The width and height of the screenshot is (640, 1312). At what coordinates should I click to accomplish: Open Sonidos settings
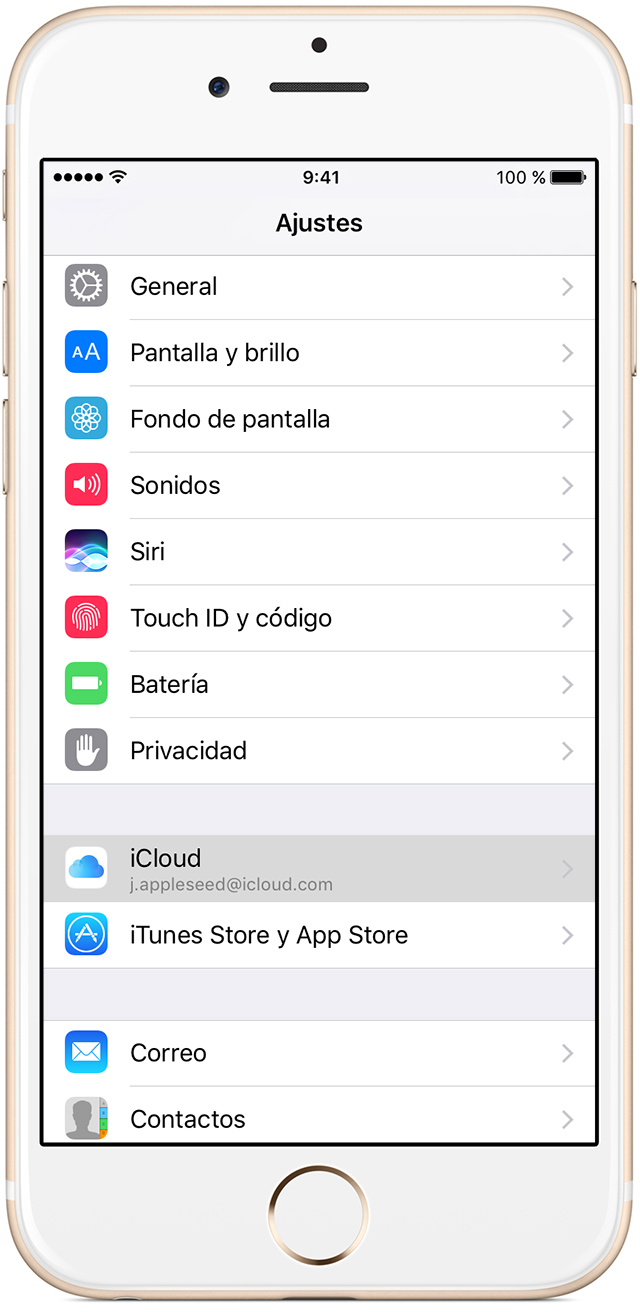(x=318, y=485)
